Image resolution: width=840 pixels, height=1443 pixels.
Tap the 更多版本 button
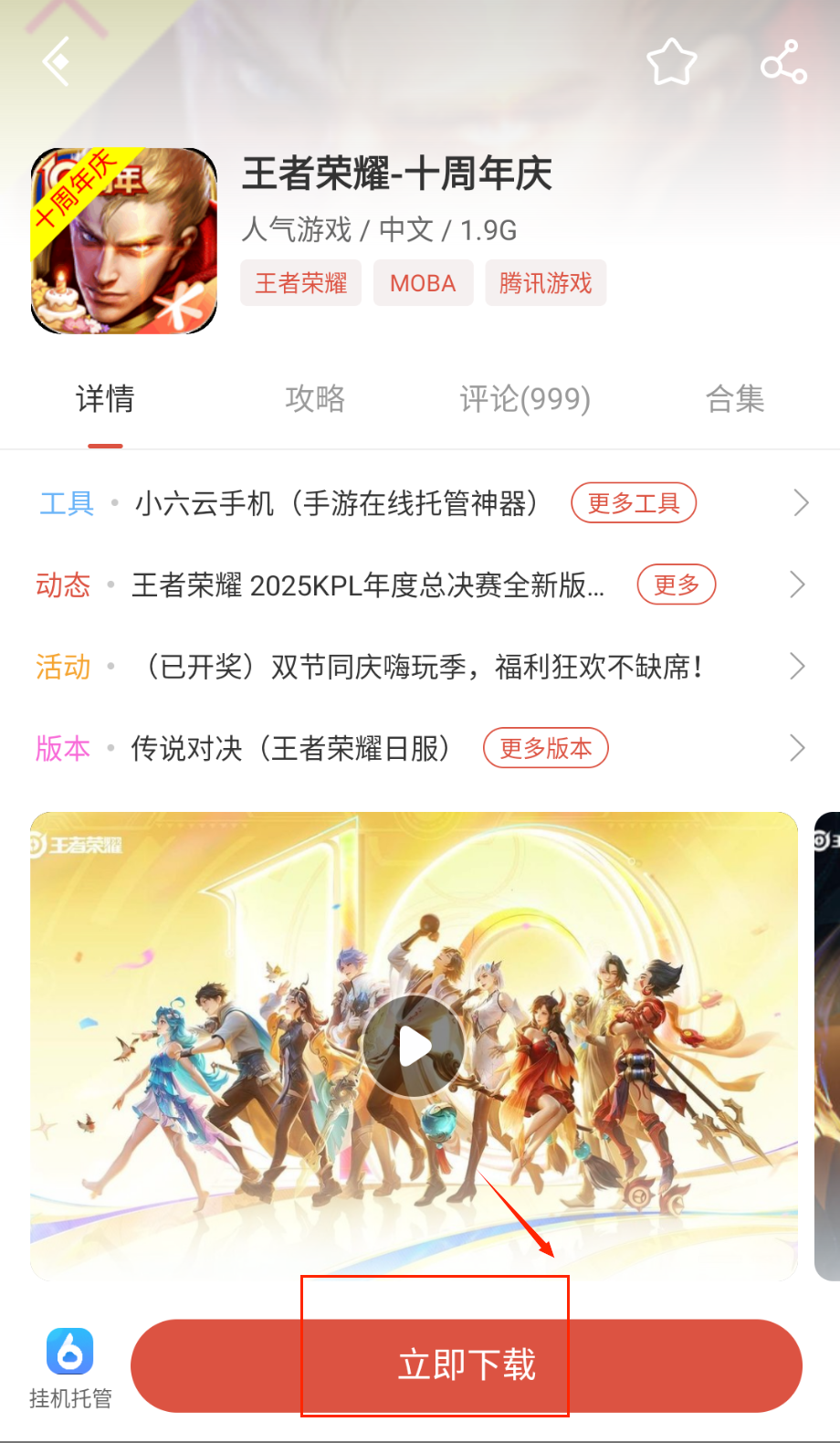pos(545,749)
